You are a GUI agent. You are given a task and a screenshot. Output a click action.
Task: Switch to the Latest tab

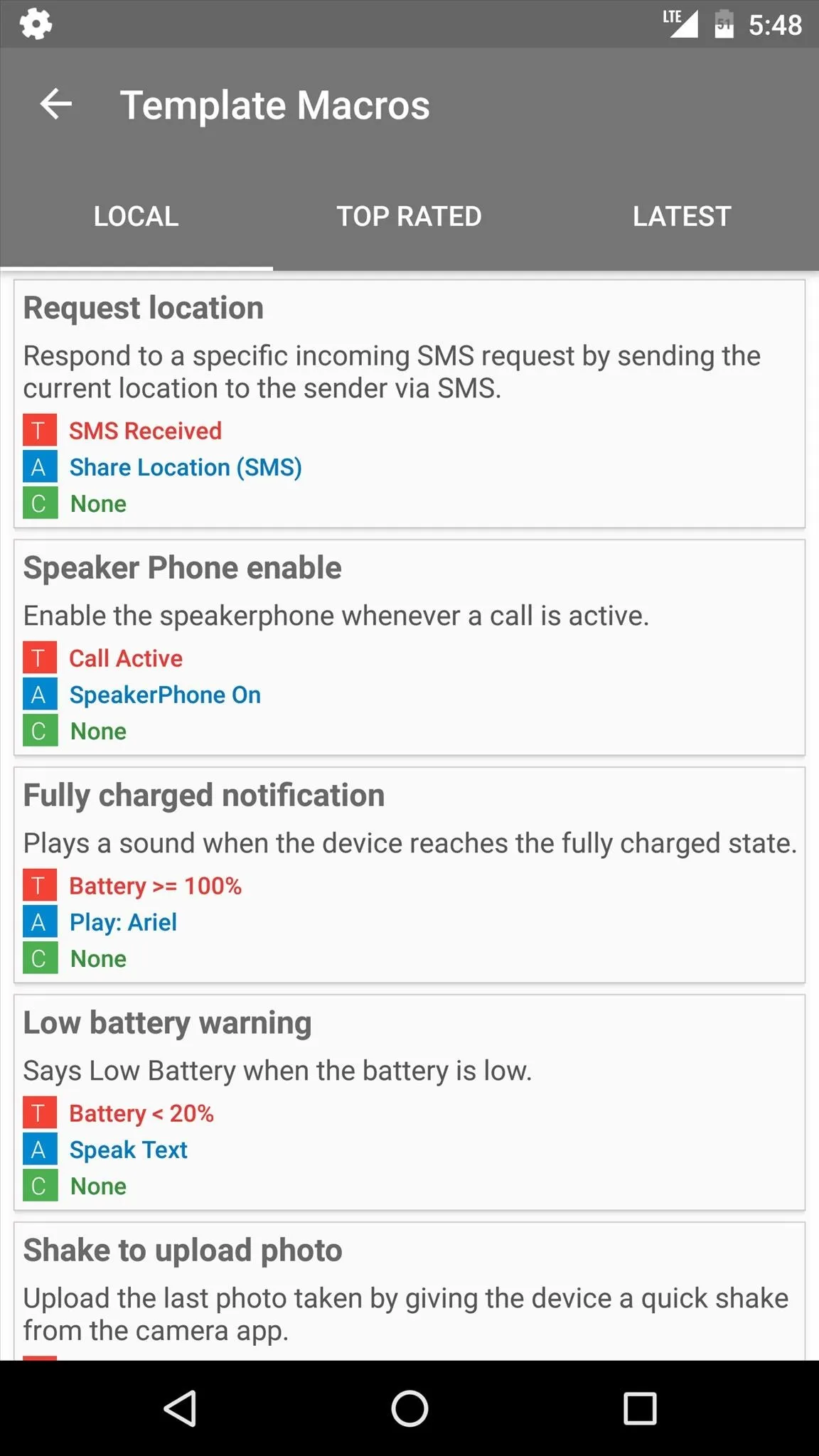coord(682,216)
